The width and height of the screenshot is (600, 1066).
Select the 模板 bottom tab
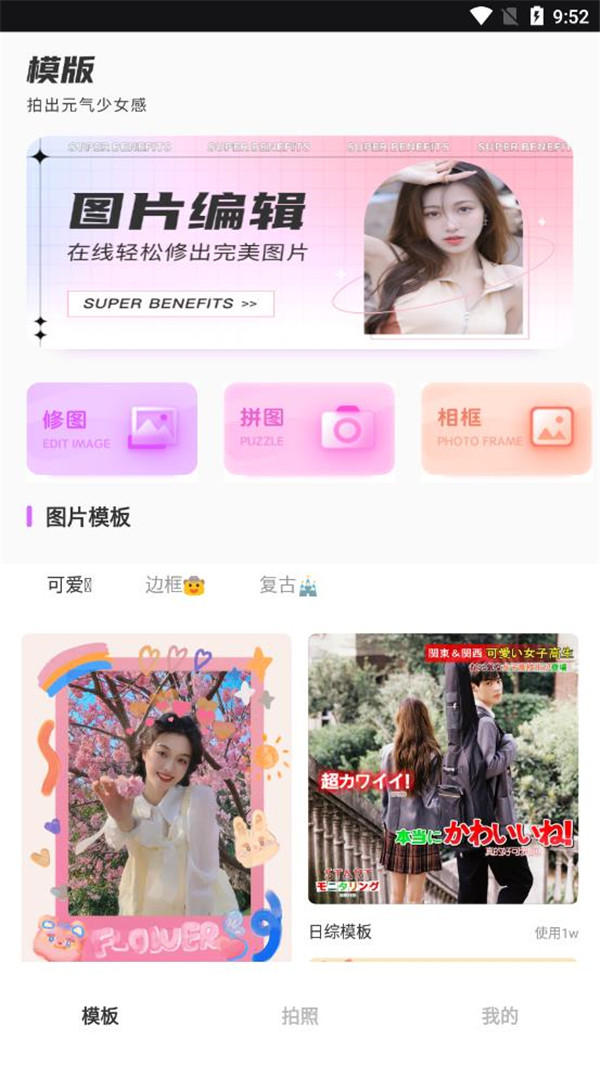(100, 1016)
